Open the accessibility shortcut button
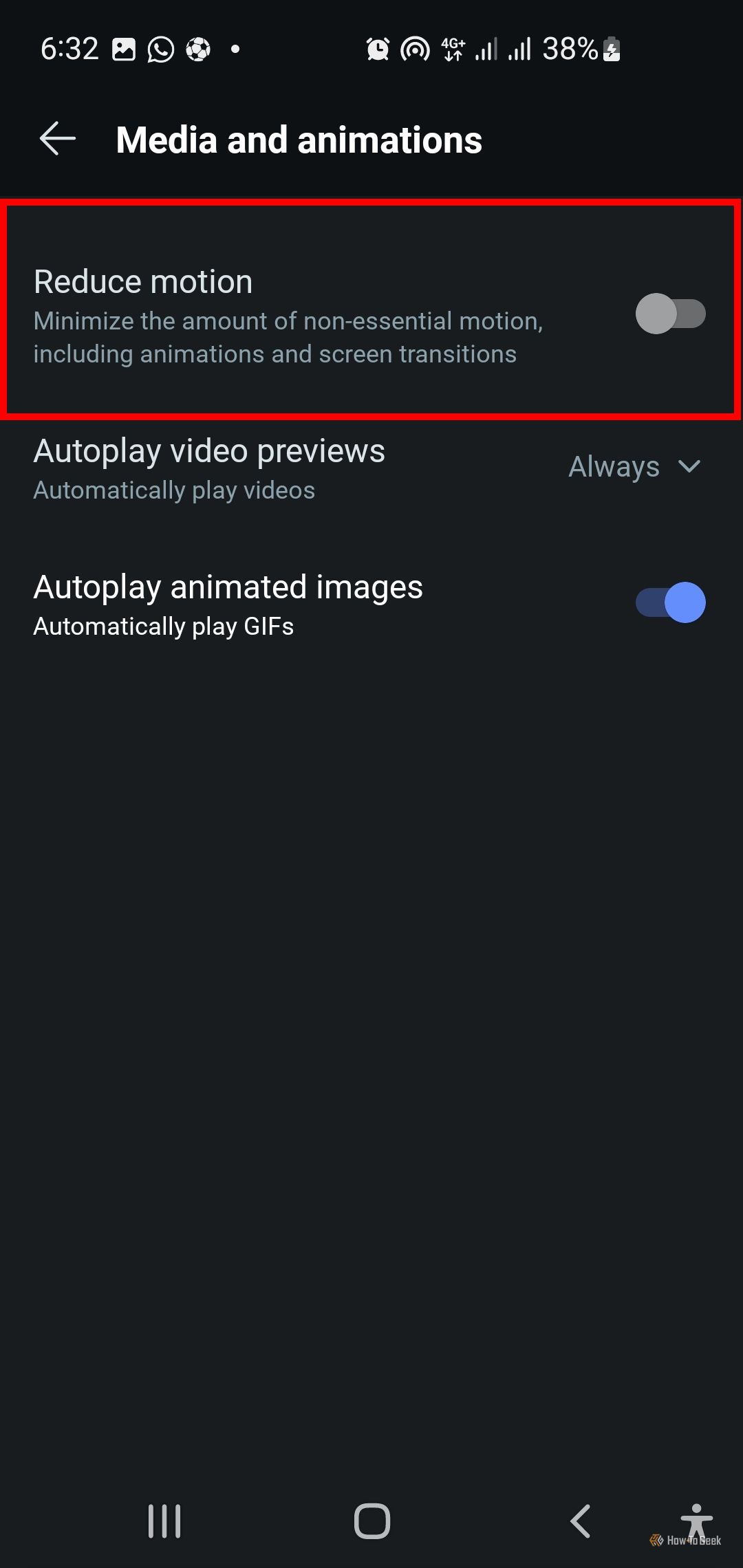 [696, 1521]
